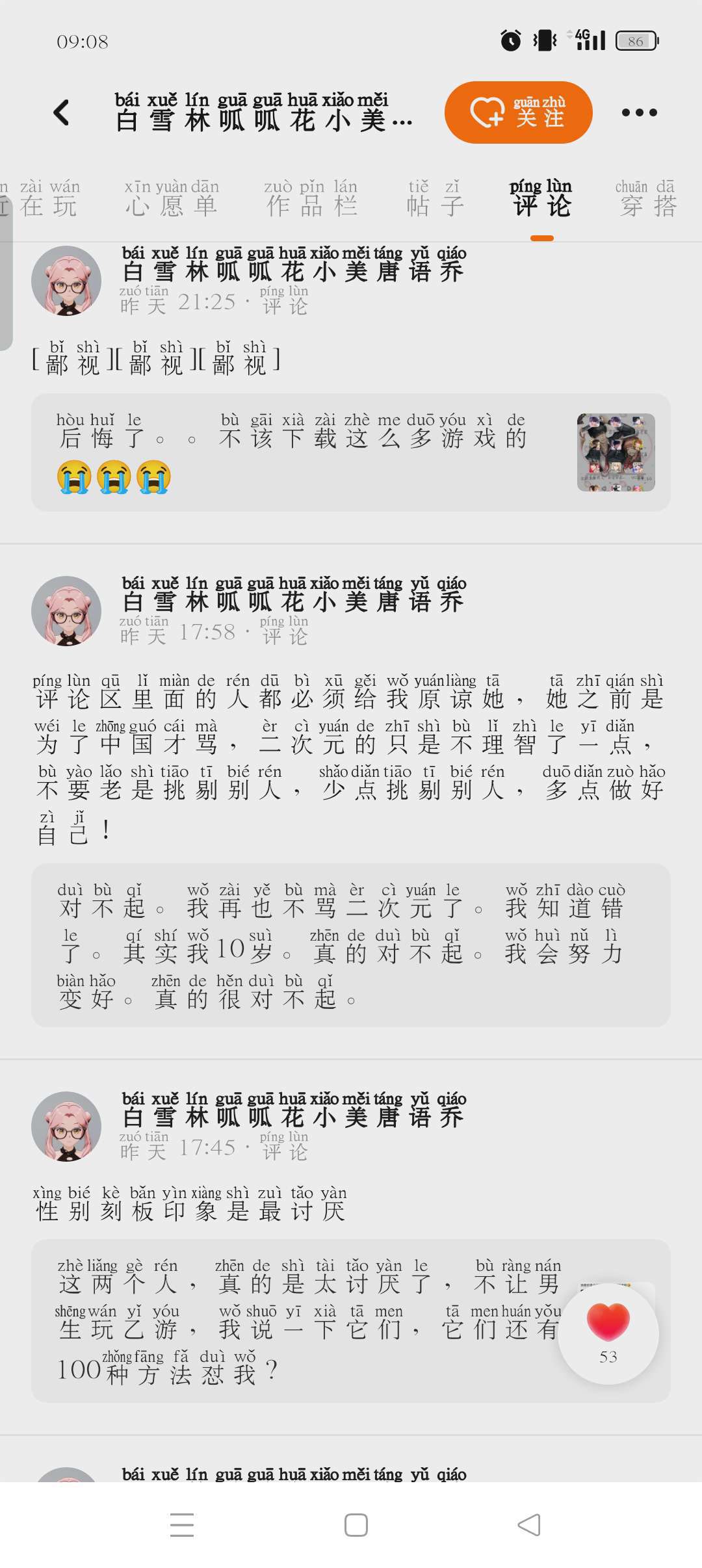This screenshot has height=1568, width=702.
Task: Open the comment 性别刻板印象是最讨厌
Action: click(x=190, y=1204)
